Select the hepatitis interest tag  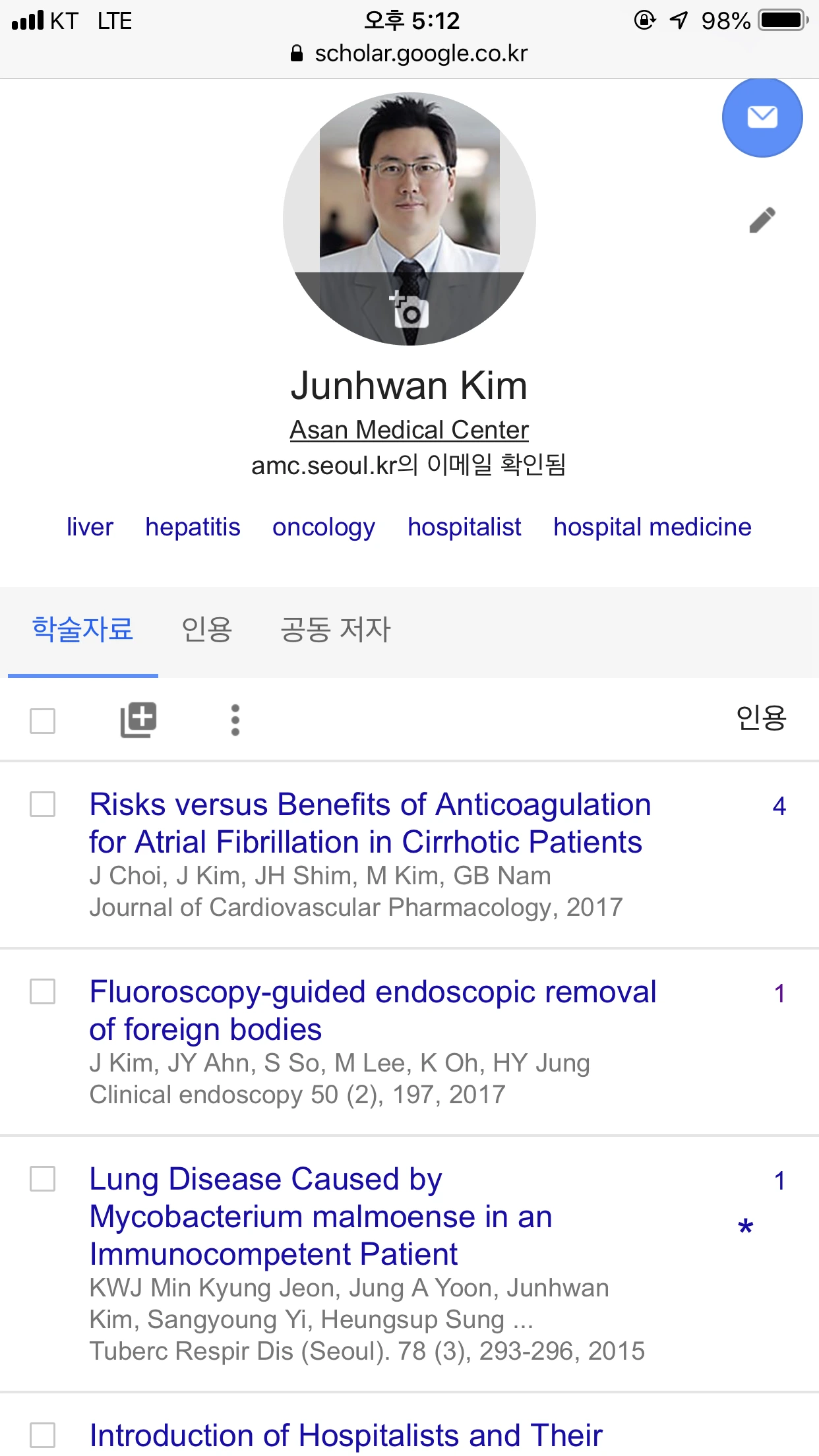(193, 527)
